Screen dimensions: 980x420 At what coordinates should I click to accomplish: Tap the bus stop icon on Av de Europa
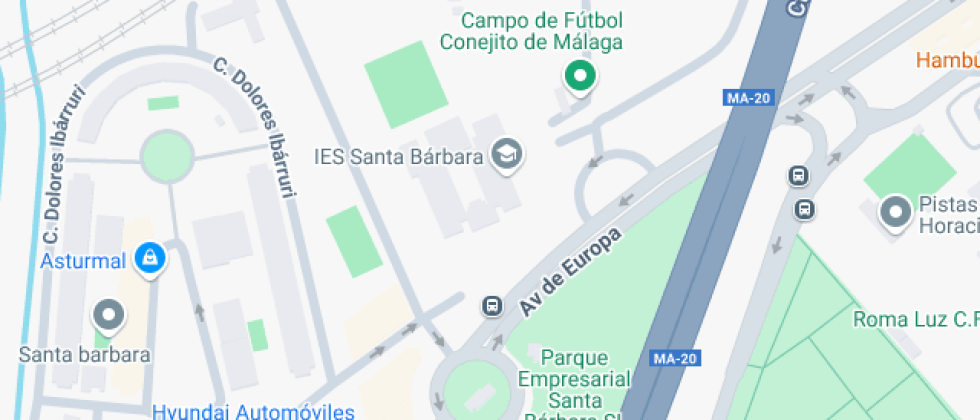492,306
